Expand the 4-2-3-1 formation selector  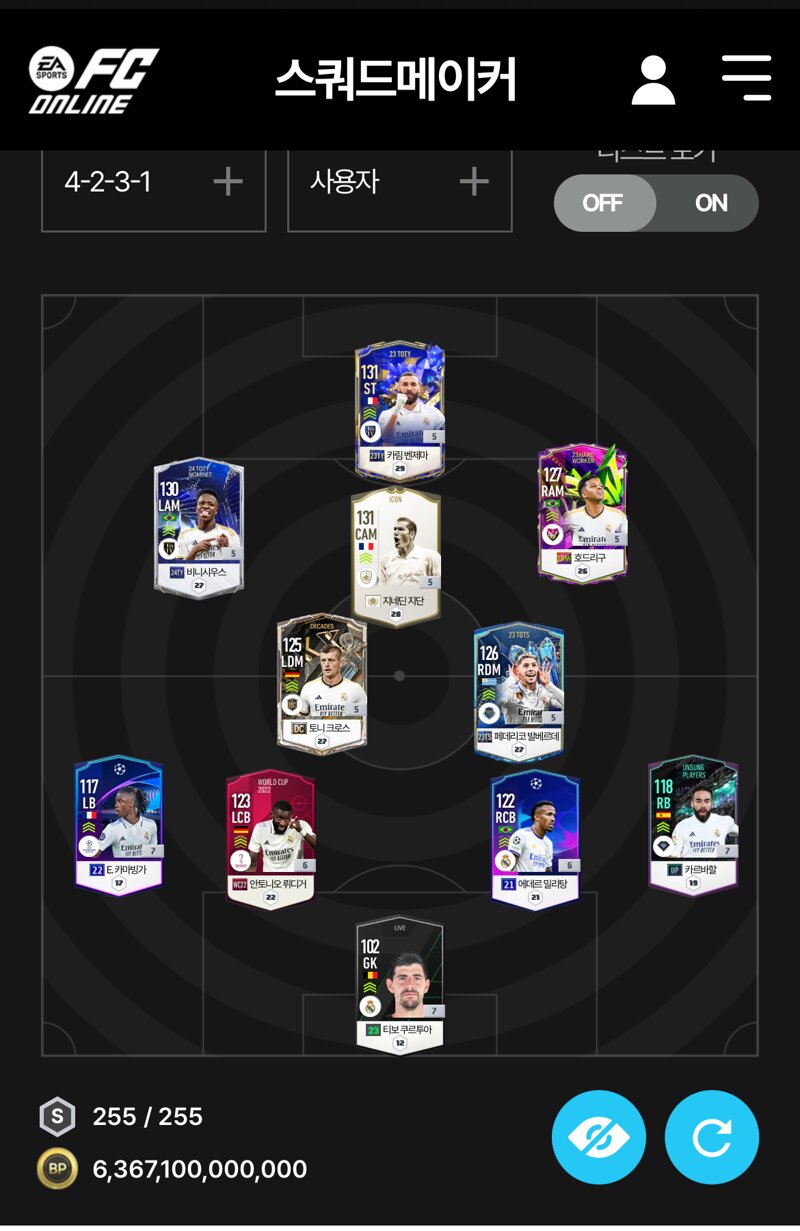(x=153, y=182)
